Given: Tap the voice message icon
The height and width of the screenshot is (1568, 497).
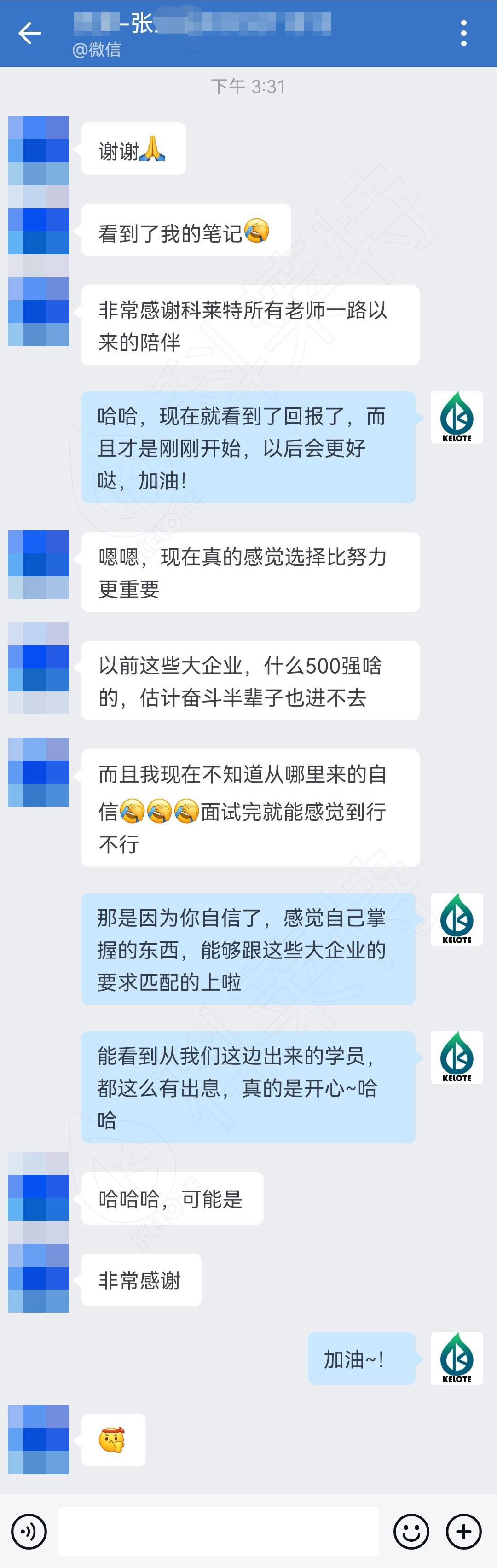Looking at the screenshot, I should 29,1531.
